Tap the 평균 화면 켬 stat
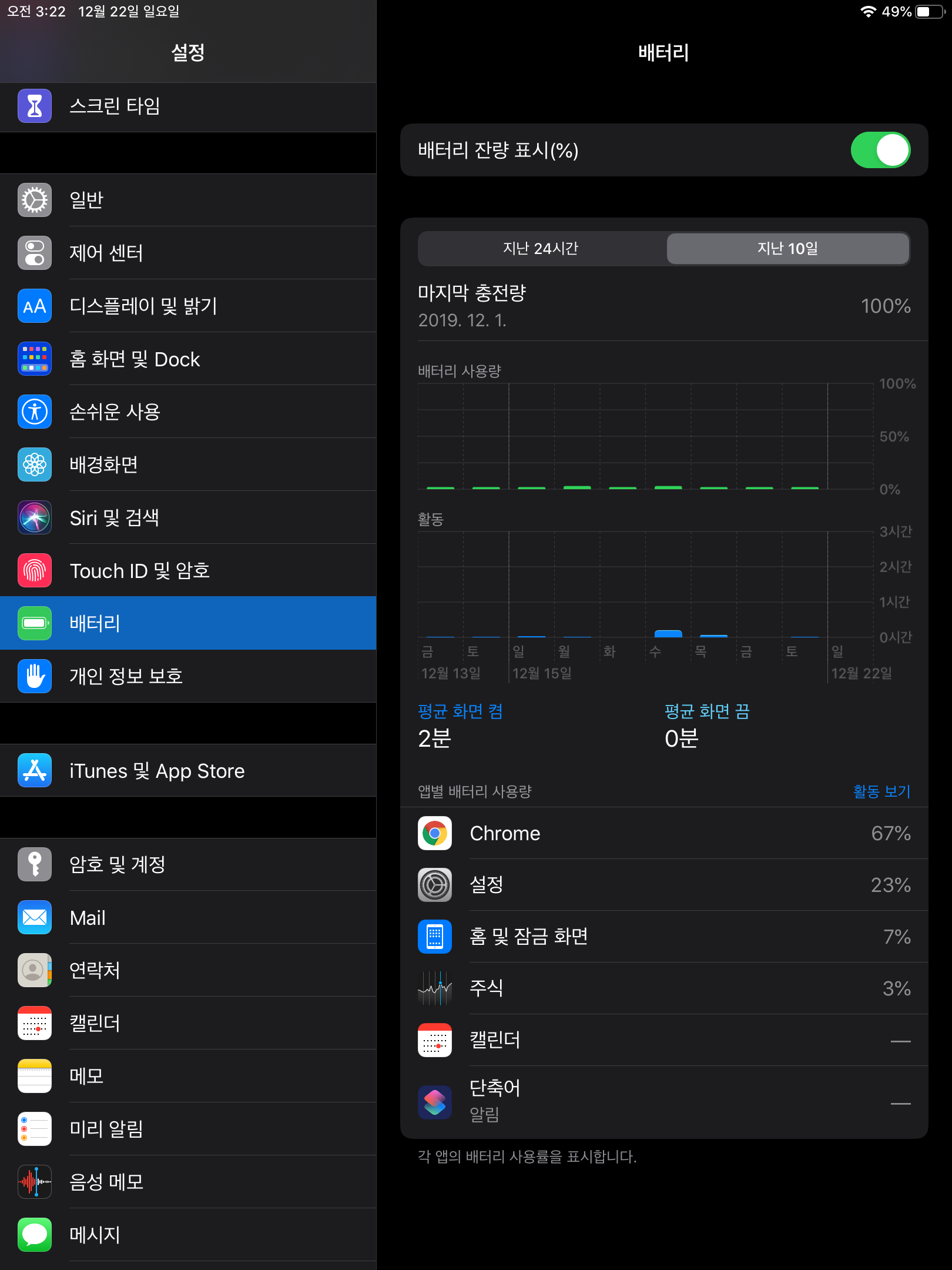 [x=460, y=726]
